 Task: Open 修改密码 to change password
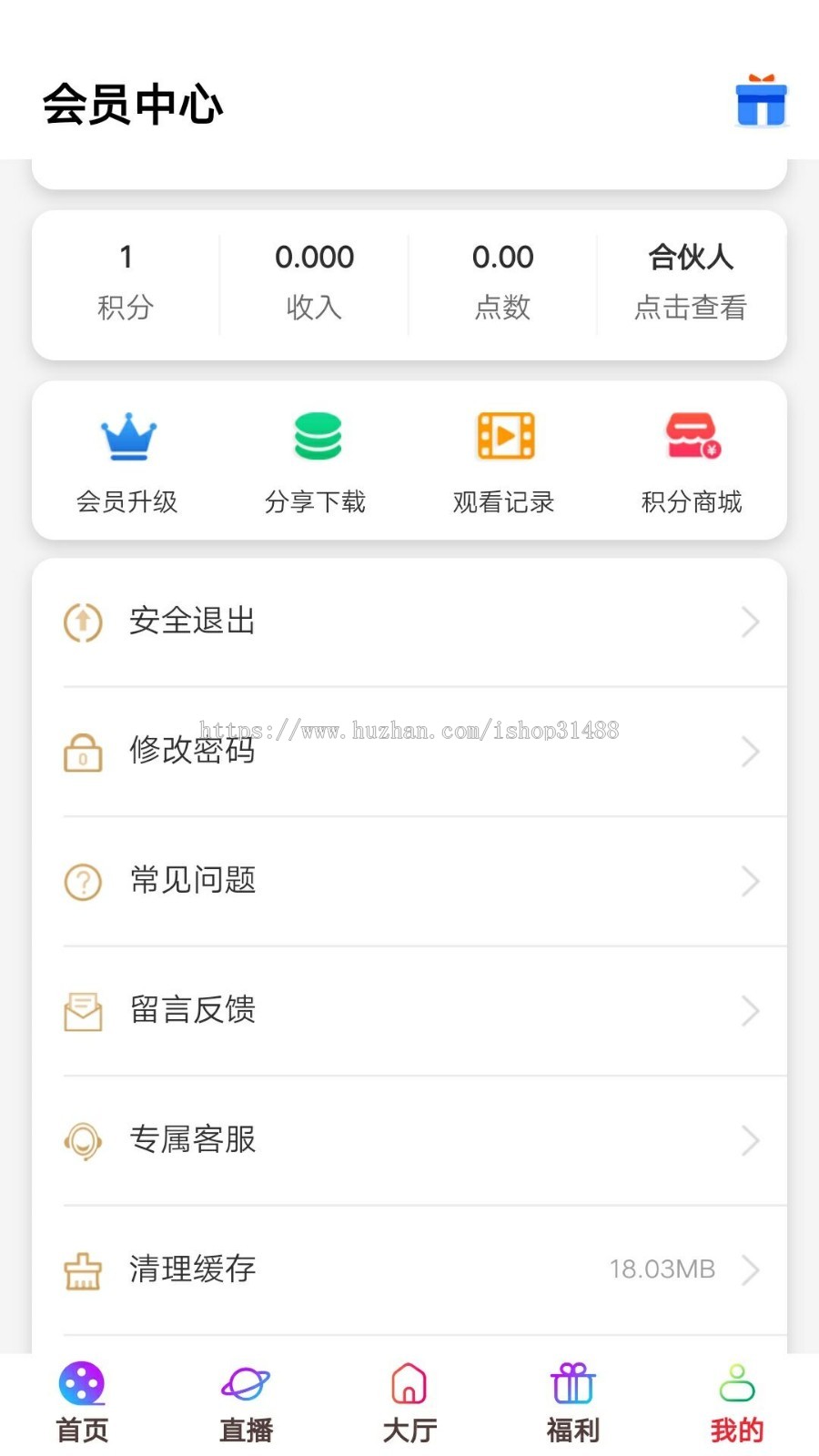point(191,752)
